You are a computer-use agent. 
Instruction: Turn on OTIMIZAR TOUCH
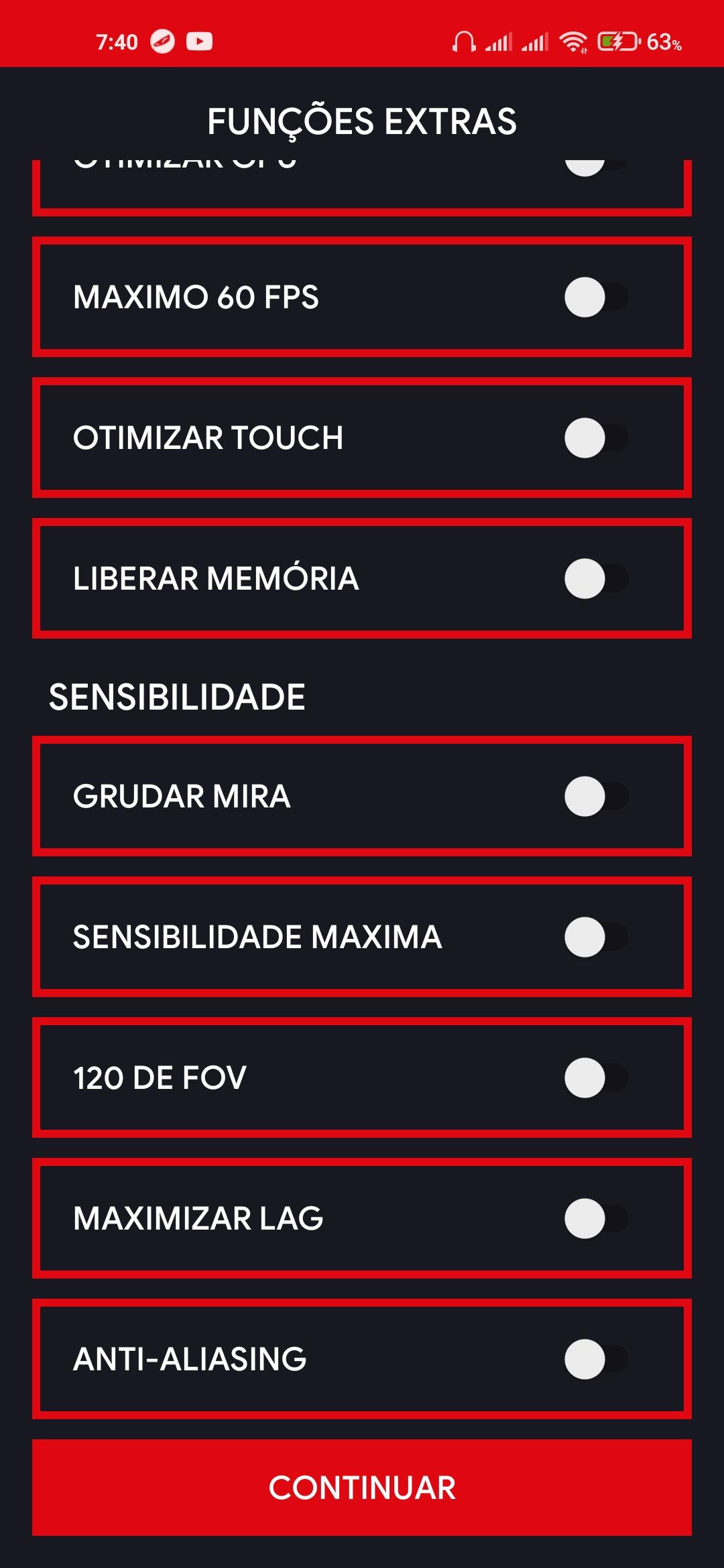click(595, 438)
